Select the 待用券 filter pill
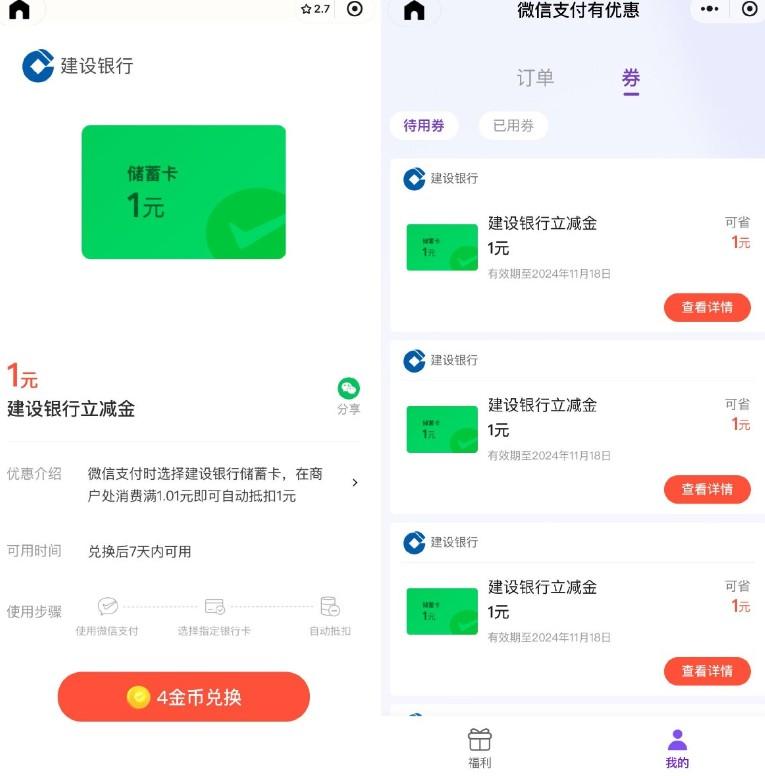765x776 pixels. pos(424,125)
